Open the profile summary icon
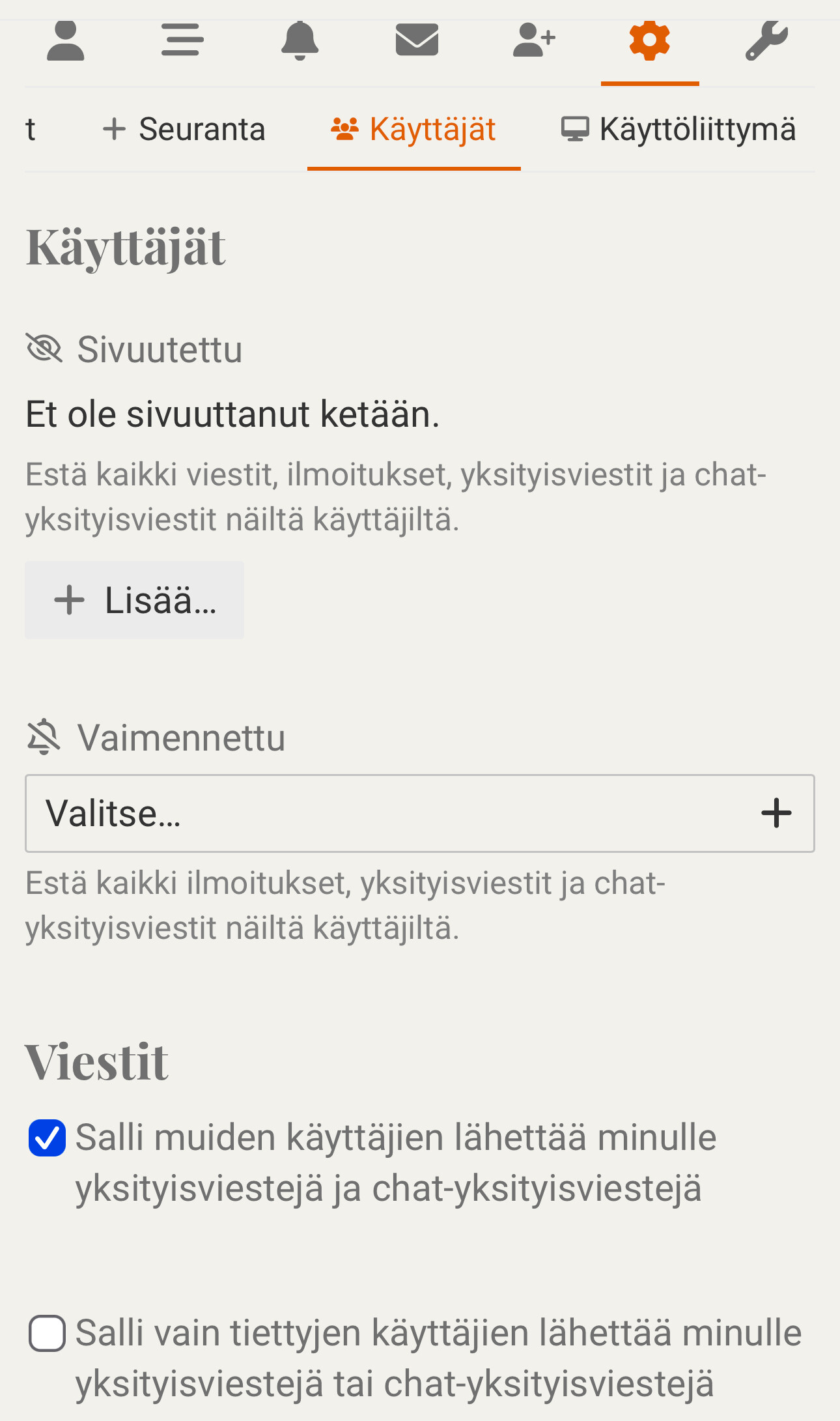This screenshot has width=840, height=1421. pyautogui.click(x=66, y=41)
